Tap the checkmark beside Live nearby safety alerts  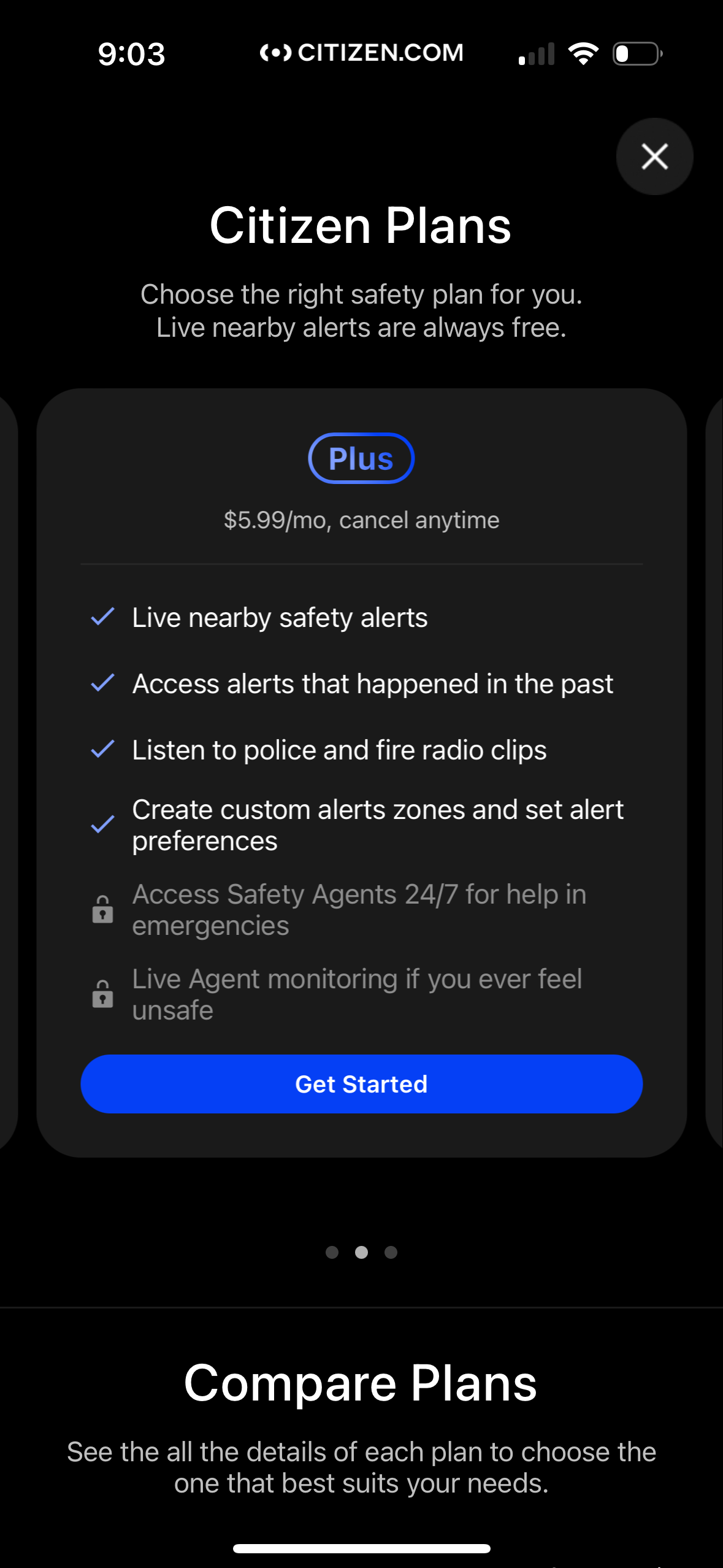[103, 618]
